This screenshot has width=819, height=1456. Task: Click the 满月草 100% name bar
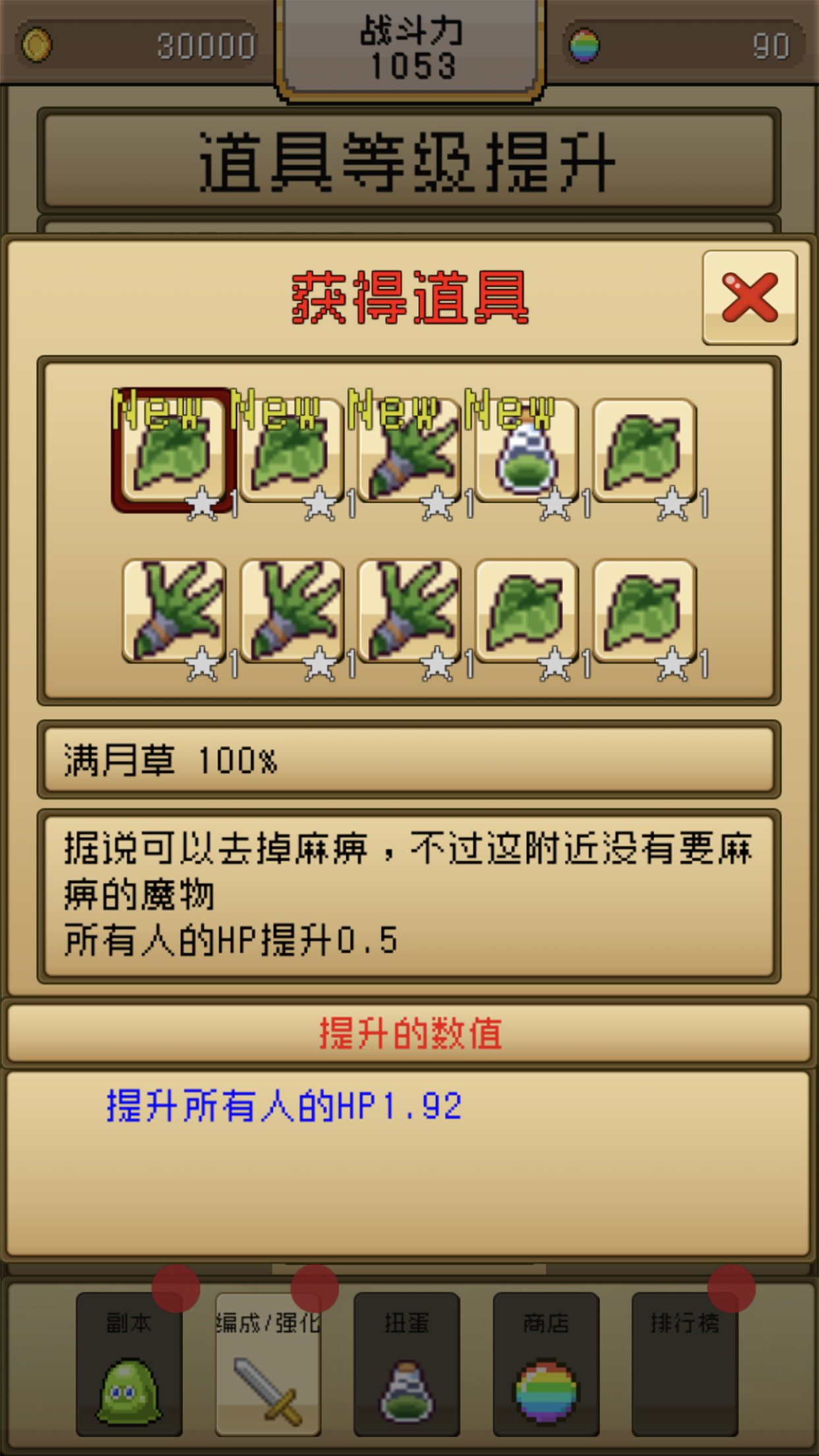pos(409,763)
